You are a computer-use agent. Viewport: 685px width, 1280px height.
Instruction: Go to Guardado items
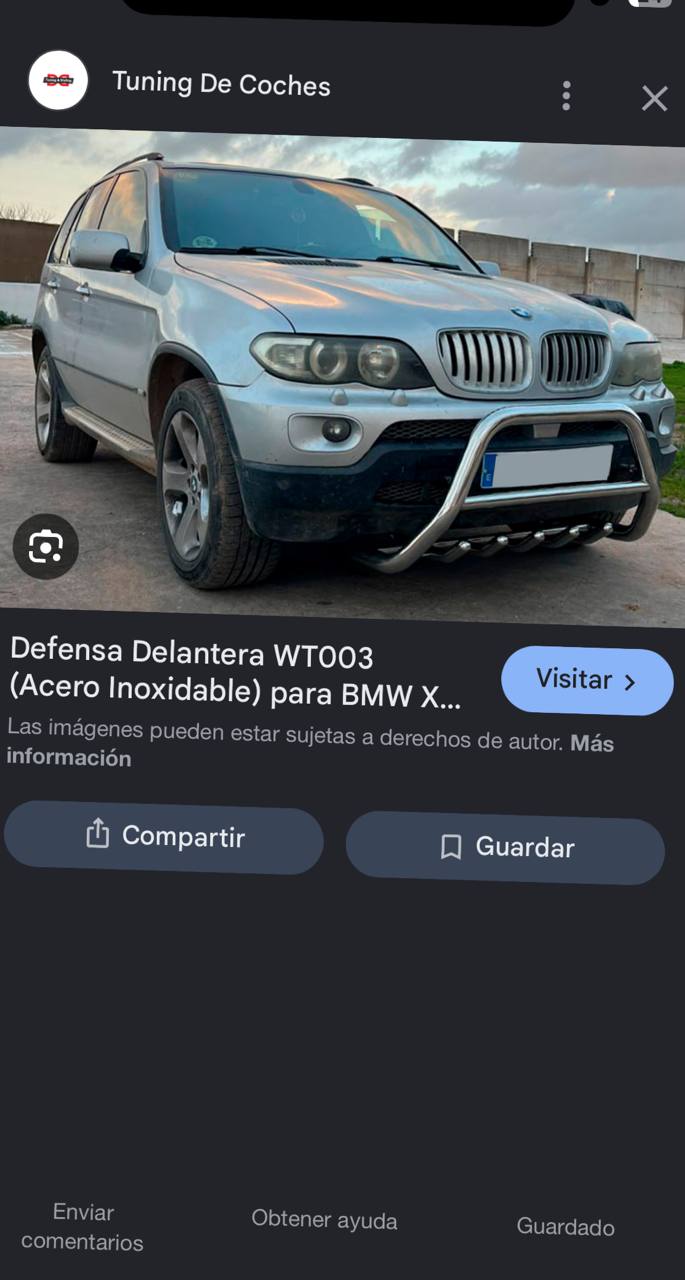pyautogui.click(x=565, y=1227)
